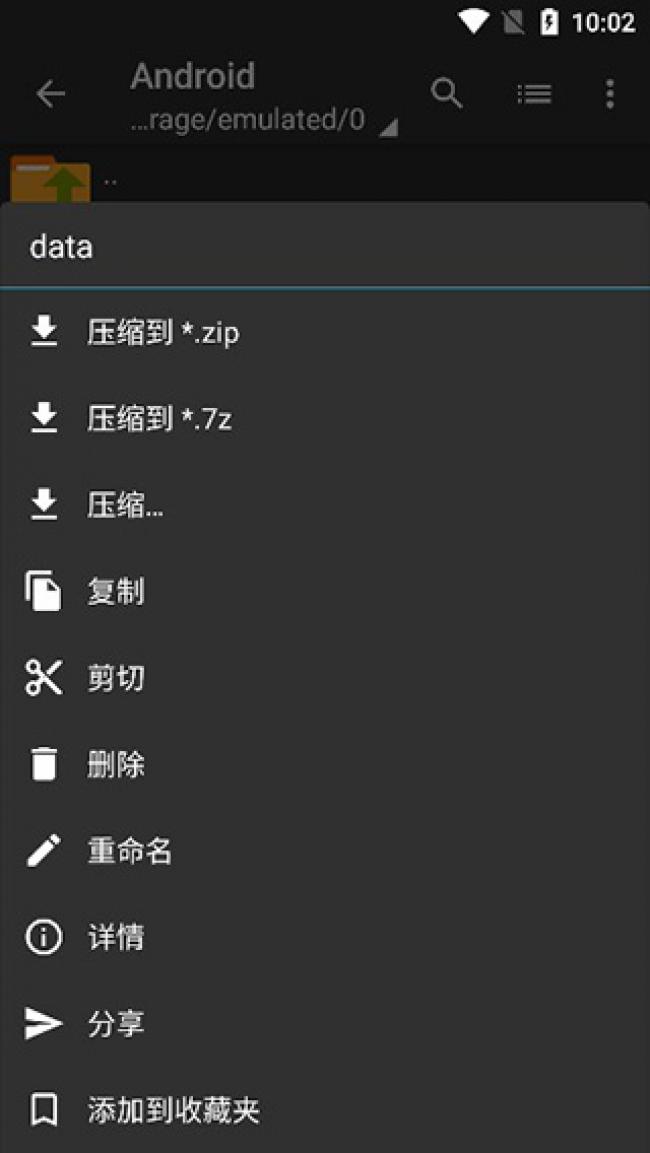Copy the folder with 复制
The width and height of the screenshot is (650, 1153).
[116, 592]
